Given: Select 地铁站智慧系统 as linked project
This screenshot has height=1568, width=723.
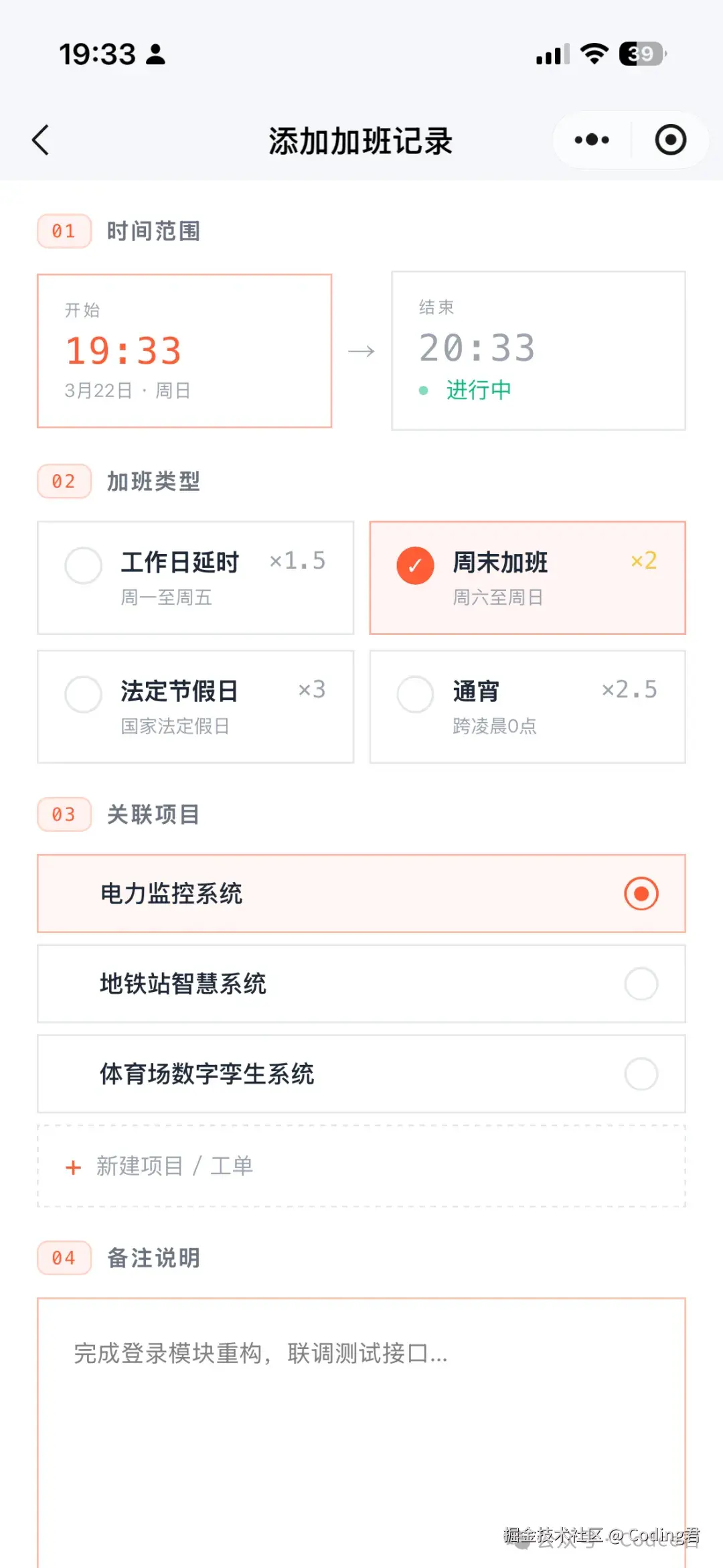Looking at the screenshot, I should (361, 984).
